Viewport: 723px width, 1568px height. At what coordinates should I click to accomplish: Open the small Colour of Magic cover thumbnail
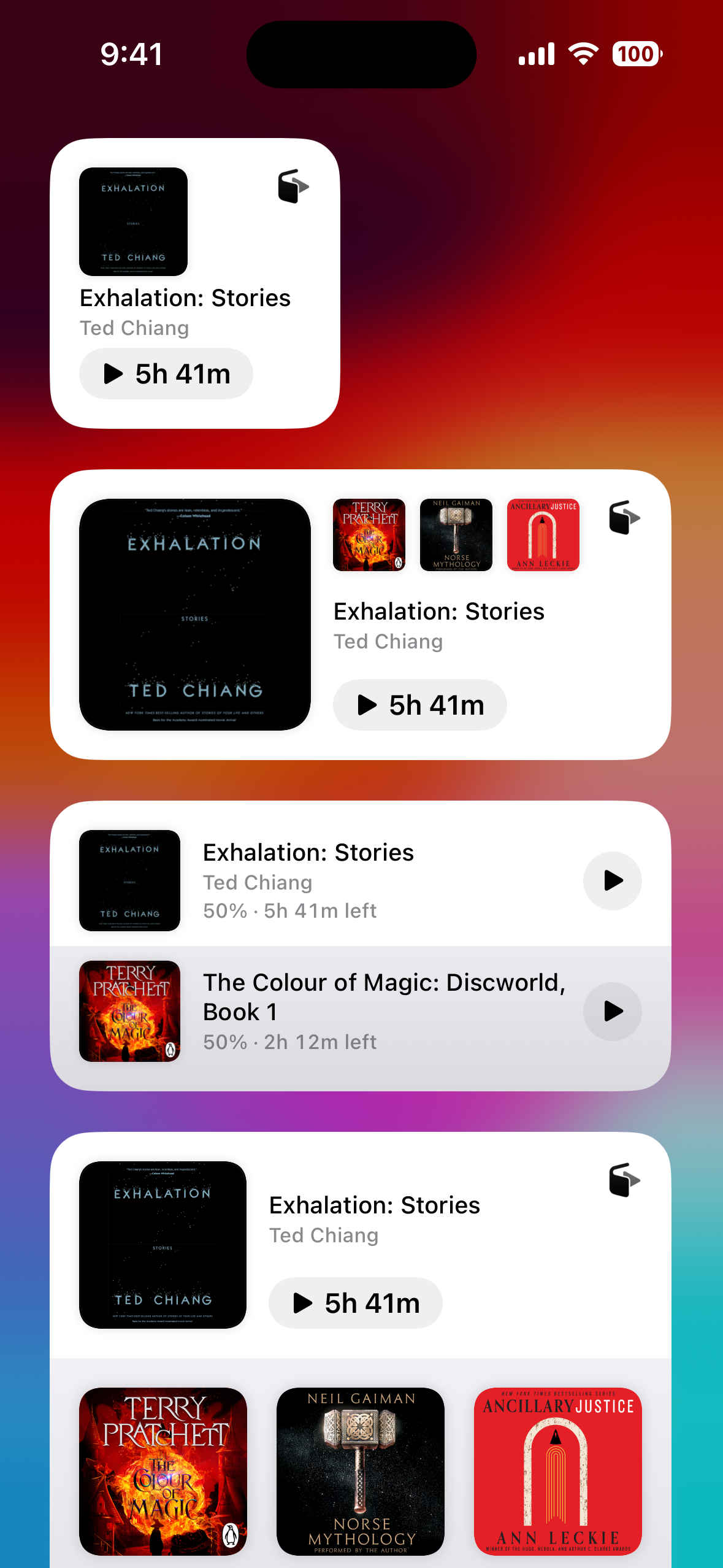click(369, 535)
